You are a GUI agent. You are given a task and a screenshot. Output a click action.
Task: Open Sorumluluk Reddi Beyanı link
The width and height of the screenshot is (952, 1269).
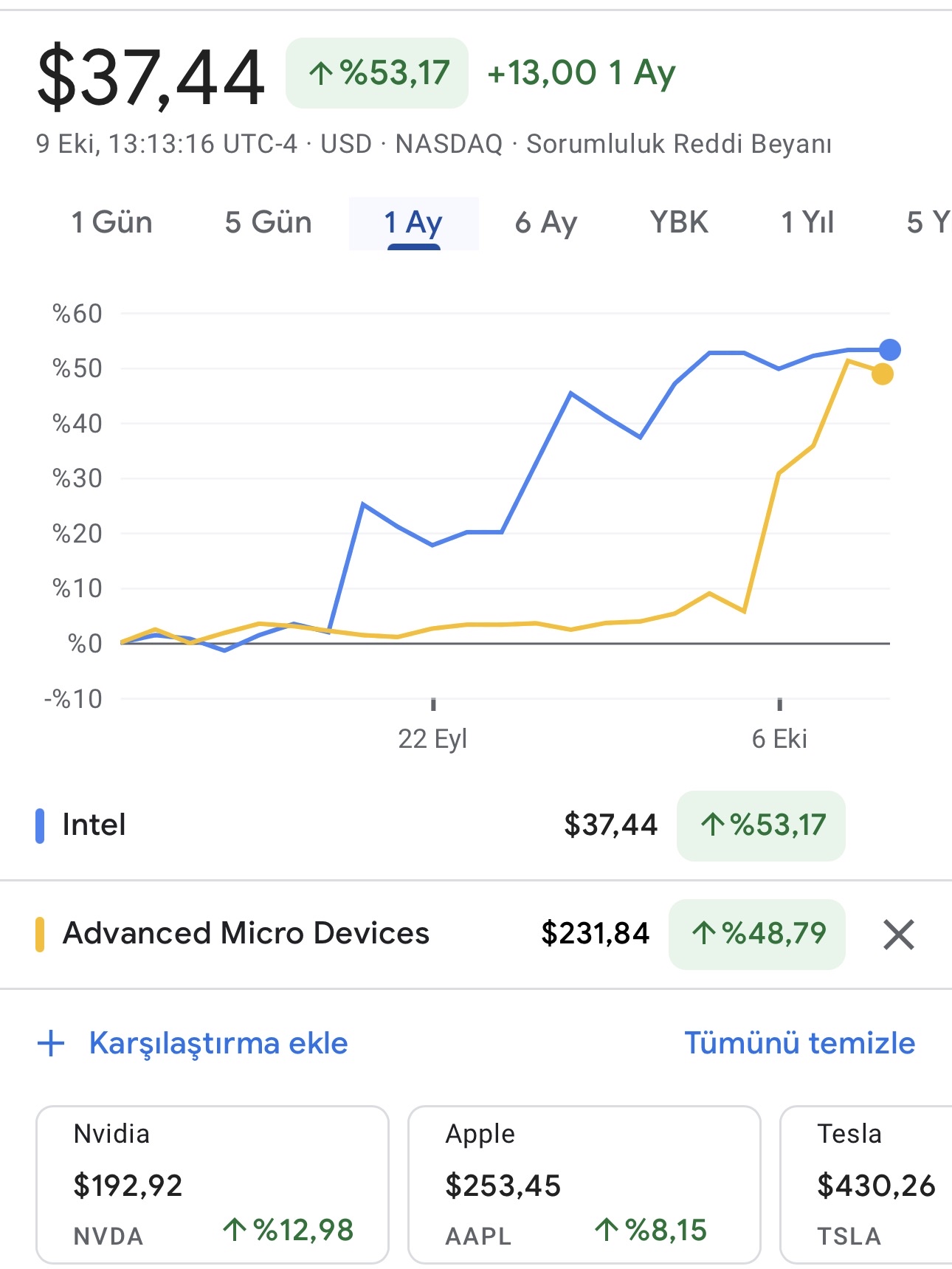[x=678, y=144]
